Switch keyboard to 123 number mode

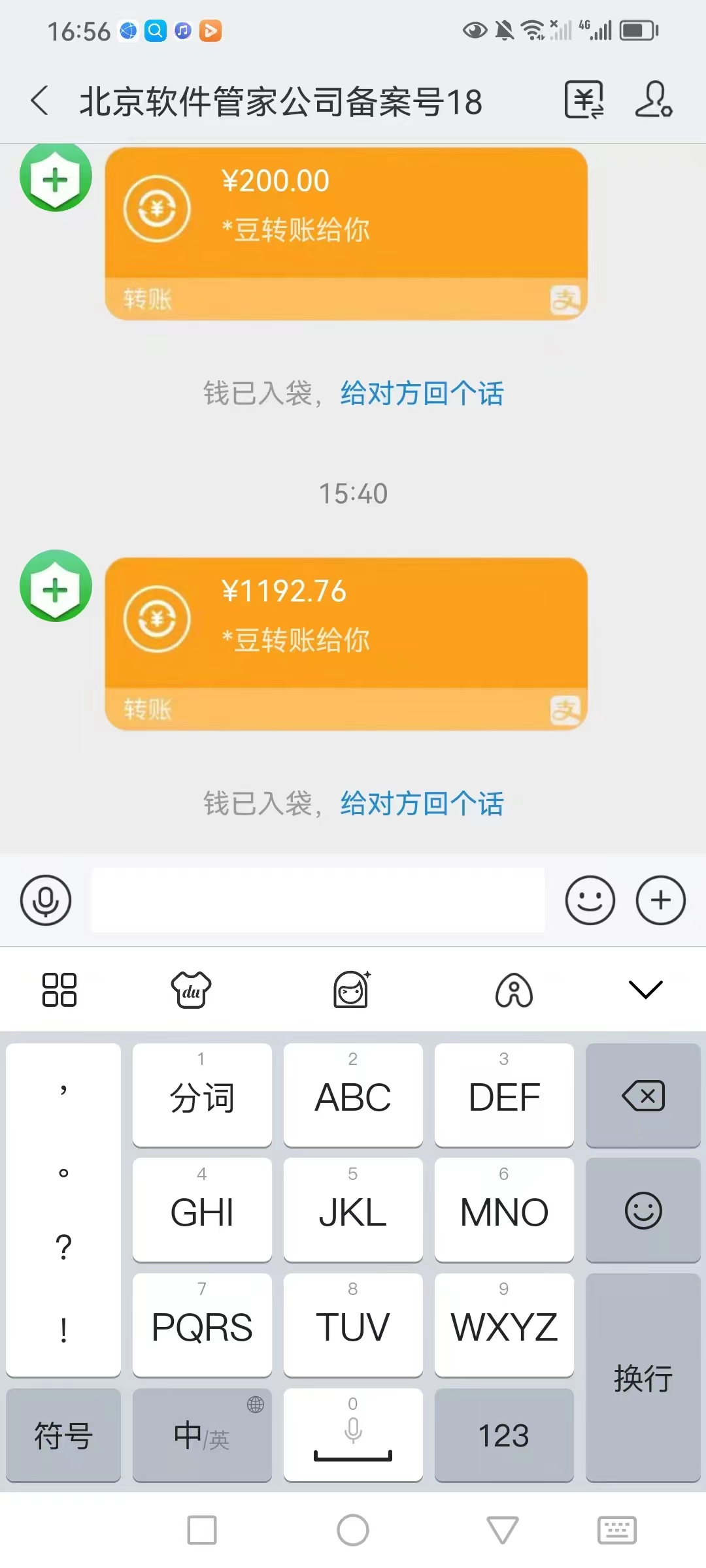(503, 1436)
